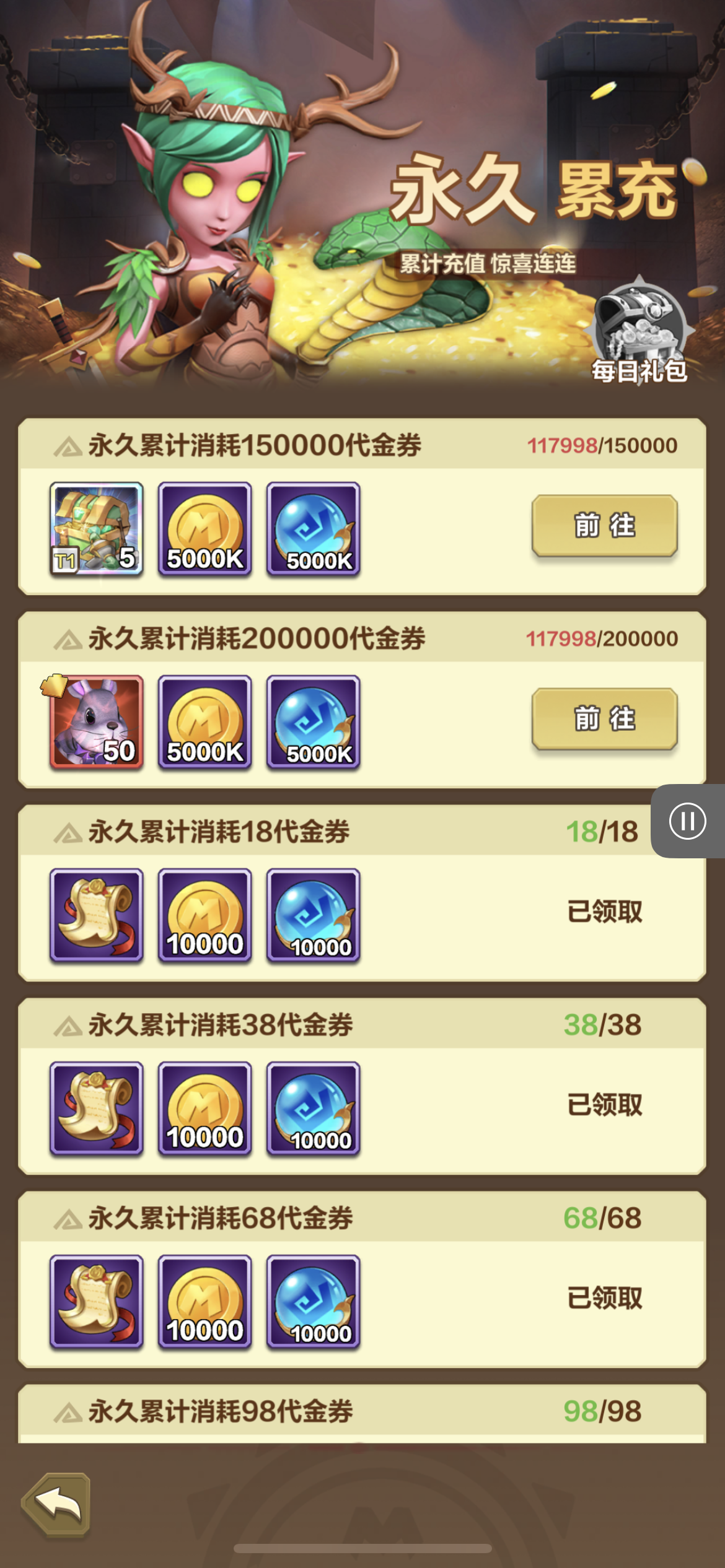View the scroll item in 18代金券 reward
This screenshot has height=1568, width=725.
pyautogui.click(x=97, y=915)
